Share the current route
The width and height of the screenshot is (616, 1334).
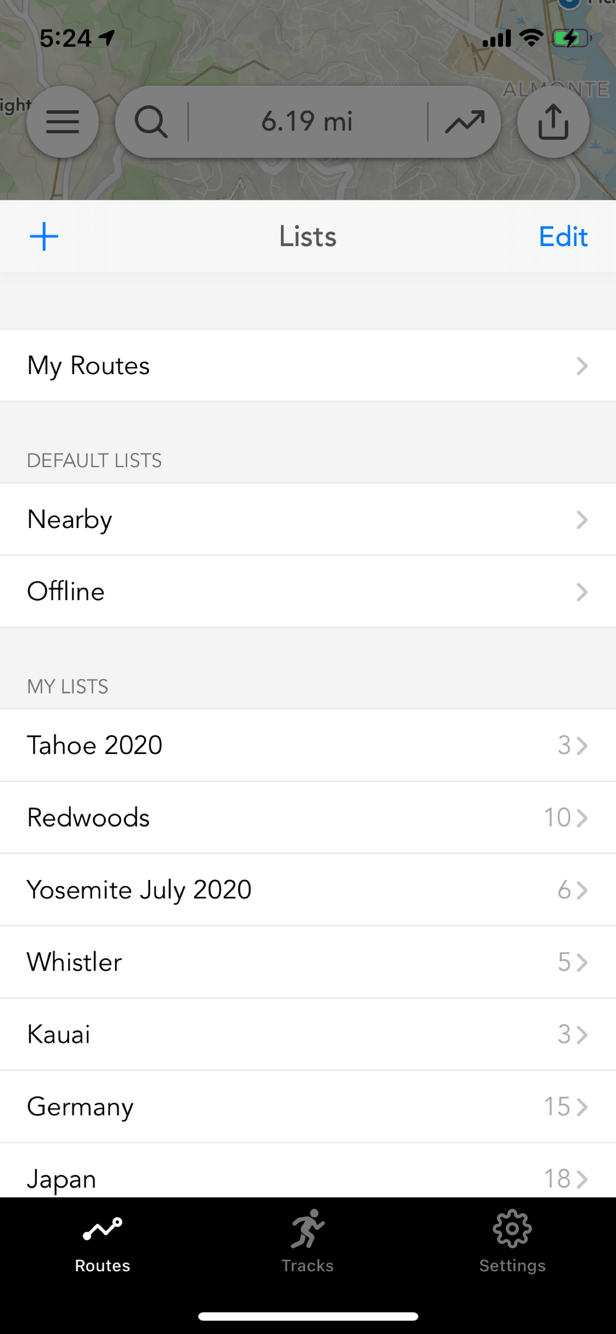(553, 122)
